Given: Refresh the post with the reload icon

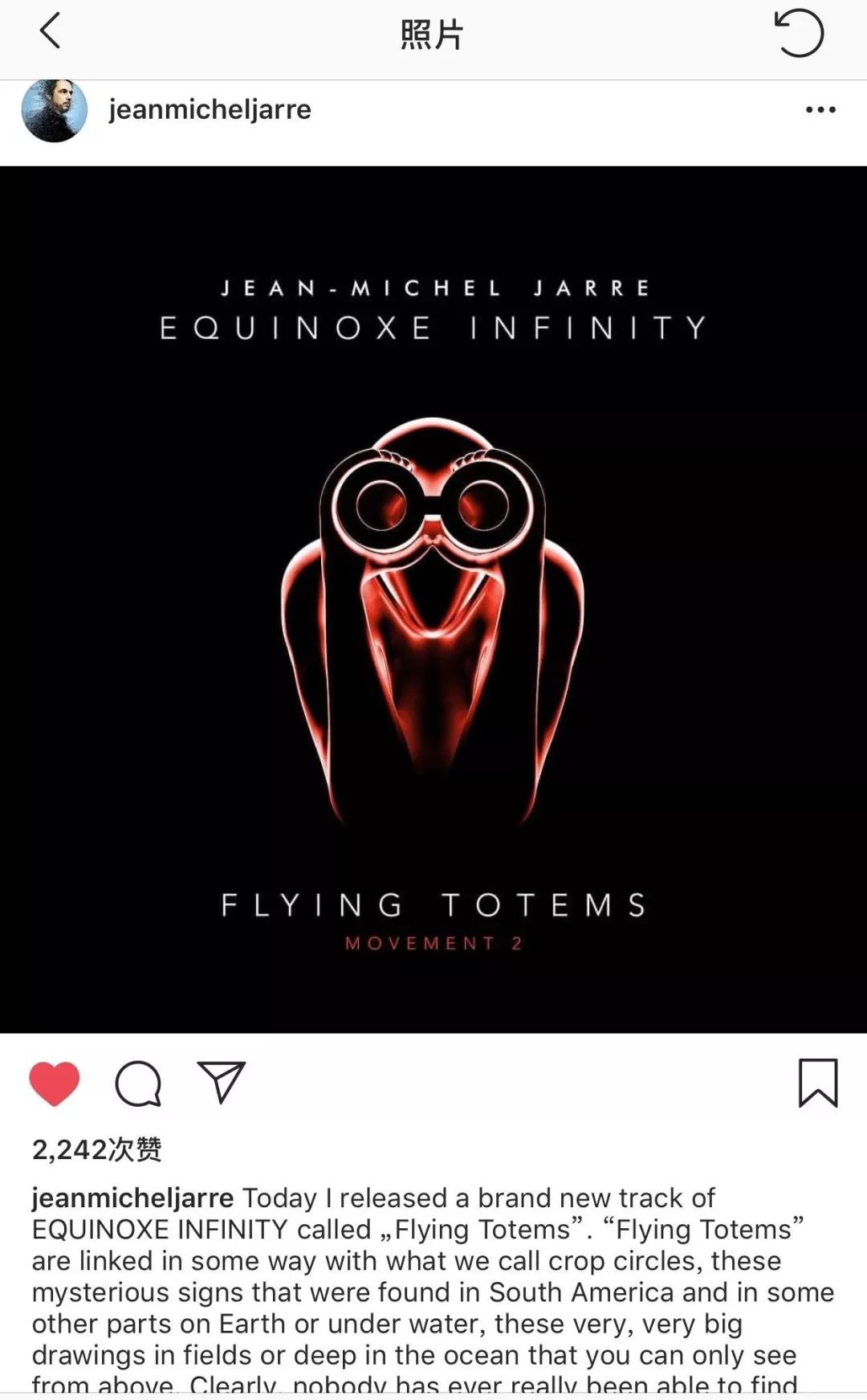Looking at the screenshot, I should 798,34.
